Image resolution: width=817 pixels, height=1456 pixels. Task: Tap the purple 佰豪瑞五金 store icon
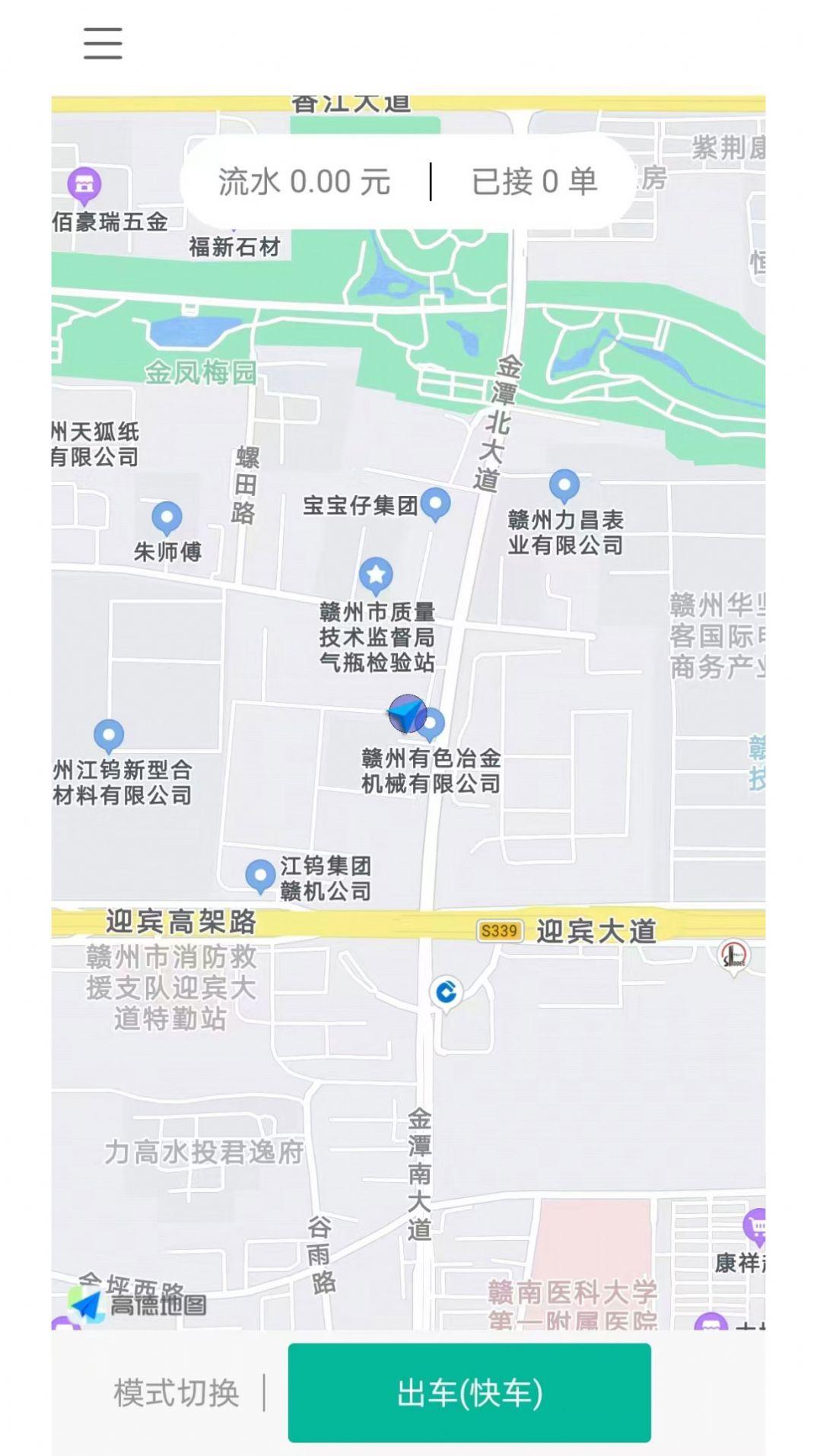pyautogui.click(x=84, y=183)
